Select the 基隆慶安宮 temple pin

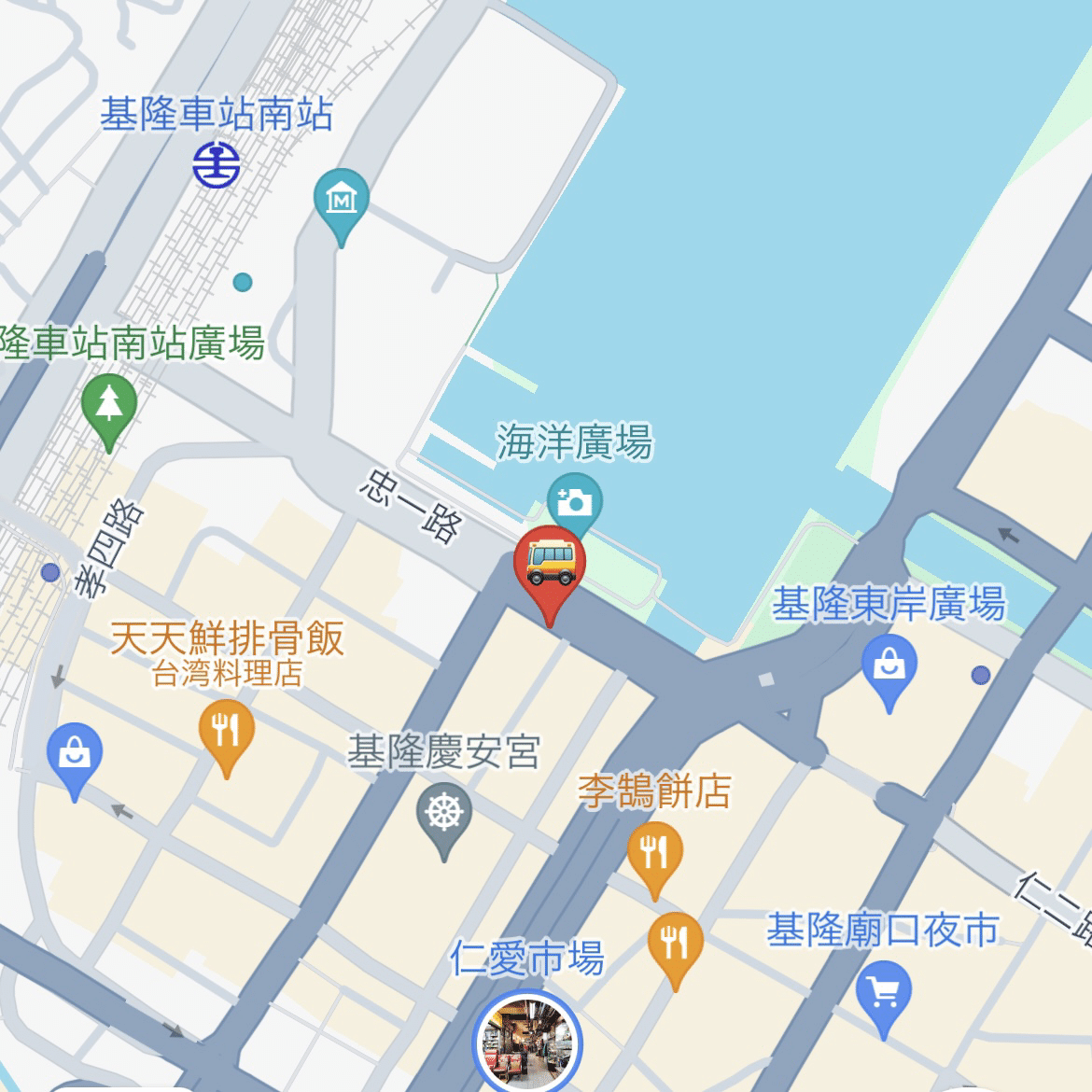(x=443, y=814)
